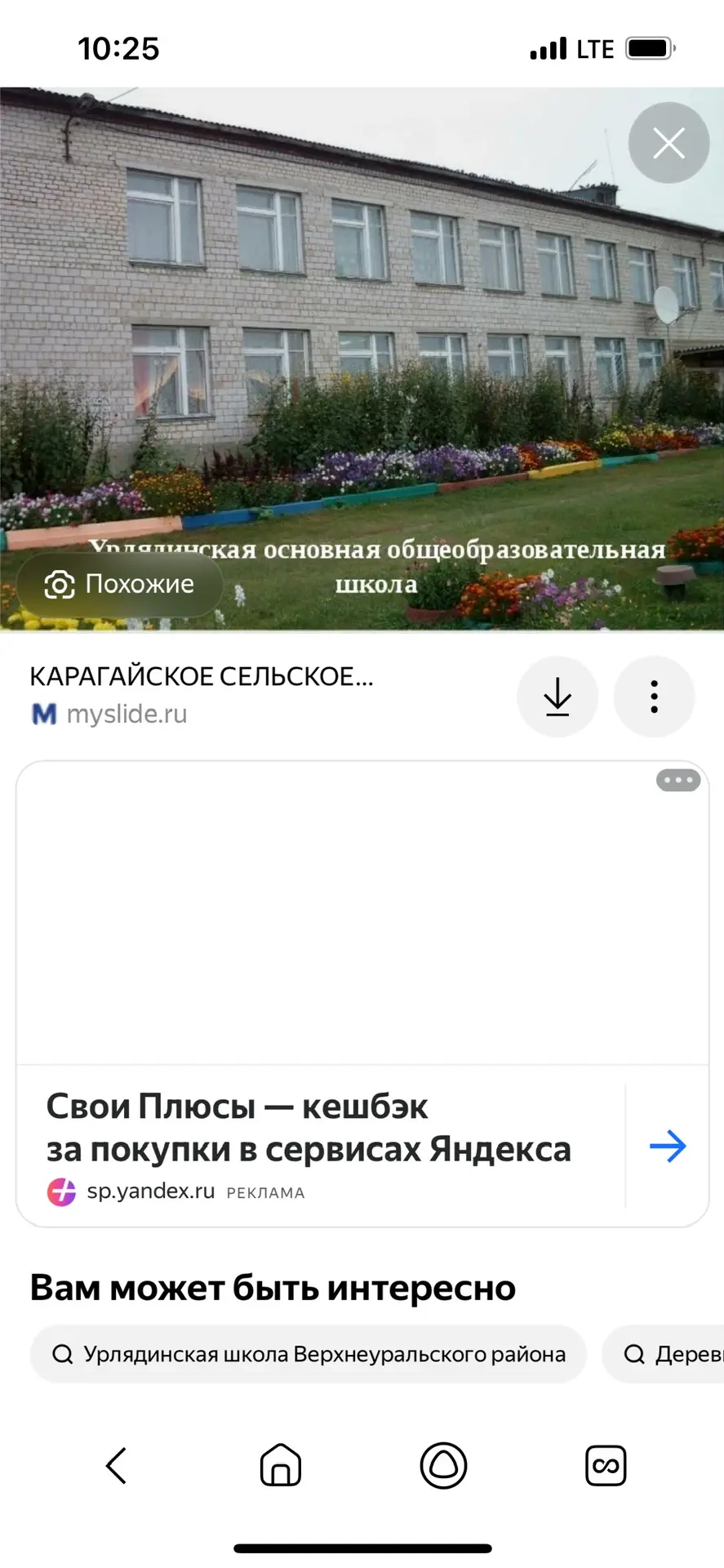Go back with the bottom back arrow
Image resolution: width=724 pixels, height=1568 pixels.
pyautogui.click(x=117, y=1465)
